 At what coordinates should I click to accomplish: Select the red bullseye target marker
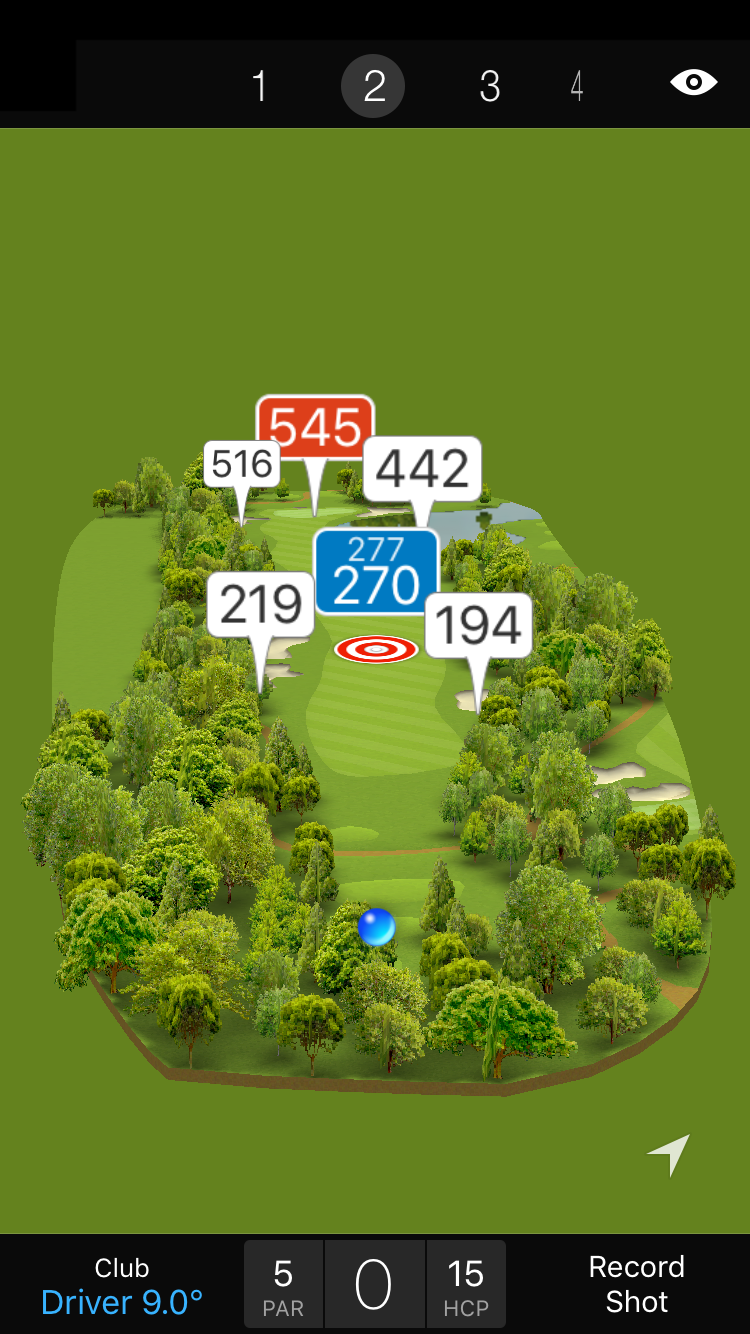pyautogui.click(x=376, y=649)
